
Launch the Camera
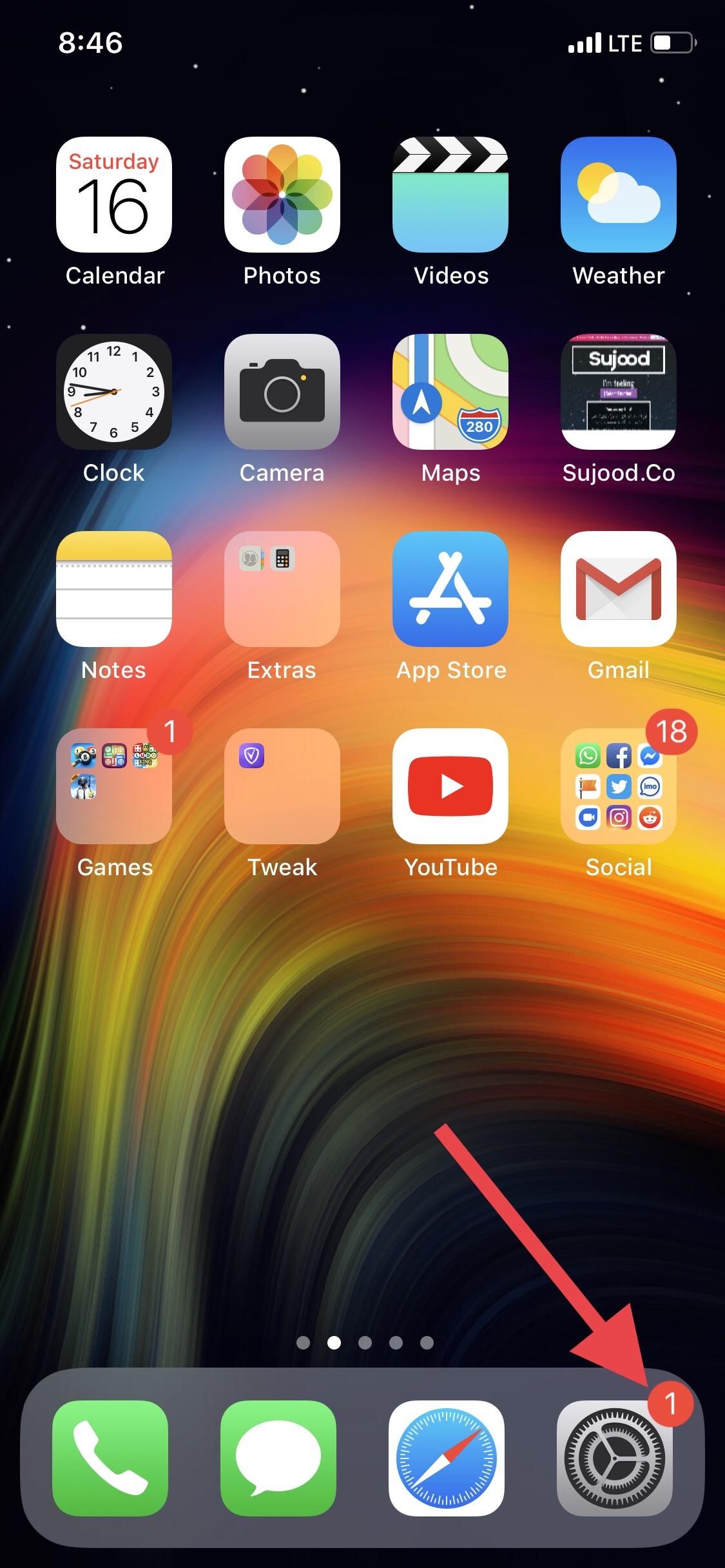[282, 393]
